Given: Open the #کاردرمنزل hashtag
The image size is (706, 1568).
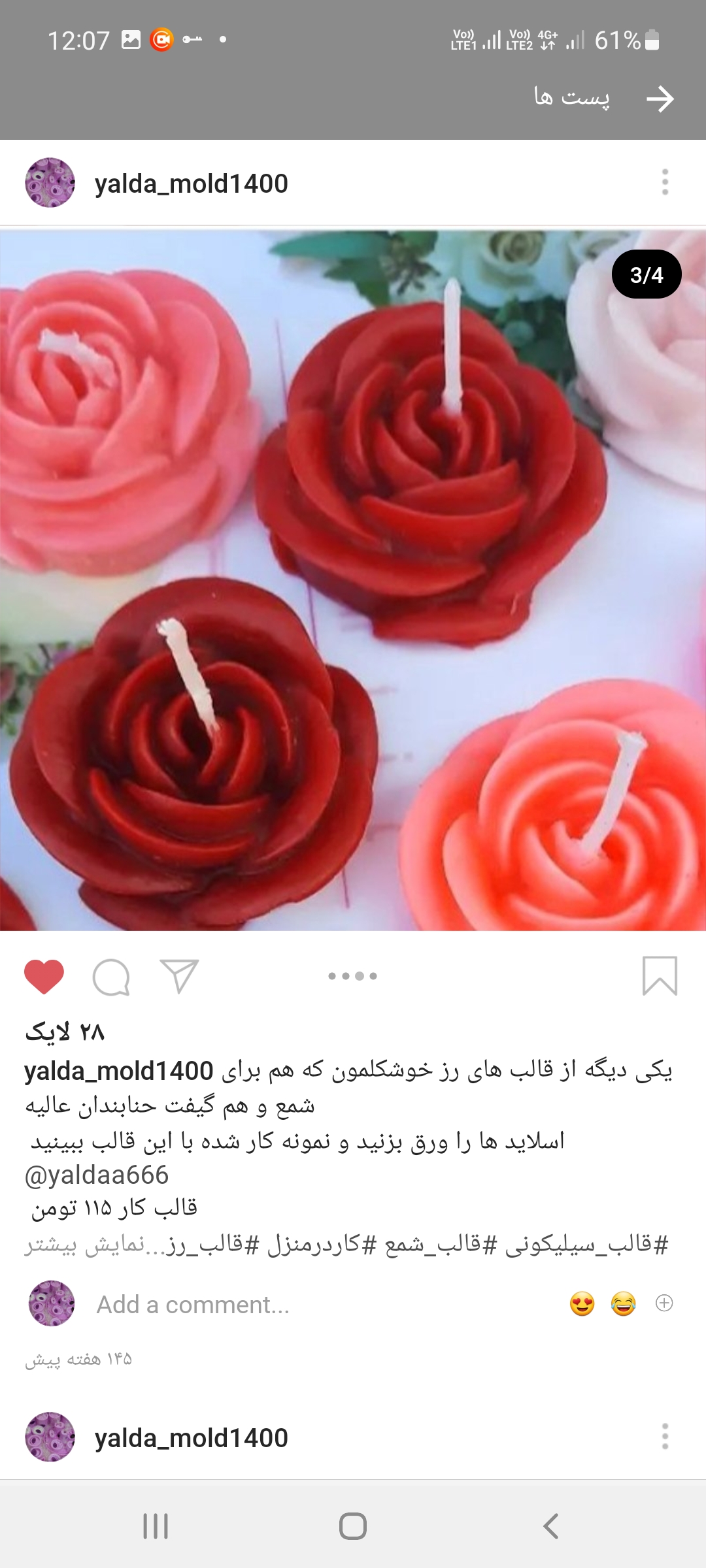Looking at the screenshot, I should click(x=322, y=1245).
